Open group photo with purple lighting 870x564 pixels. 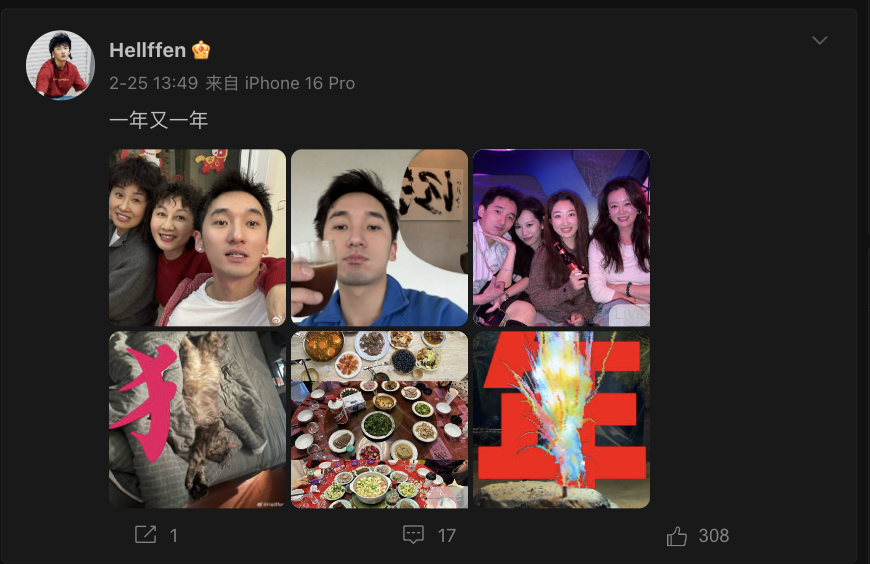click(x=561, y=237)
